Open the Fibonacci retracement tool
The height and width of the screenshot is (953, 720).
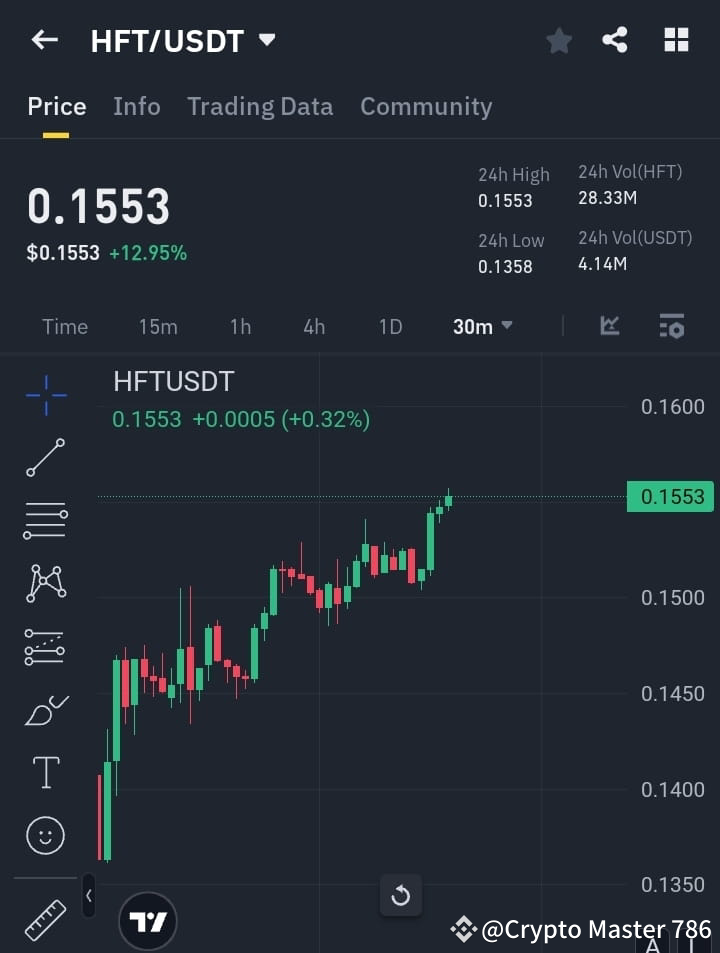tap(44, 647)
